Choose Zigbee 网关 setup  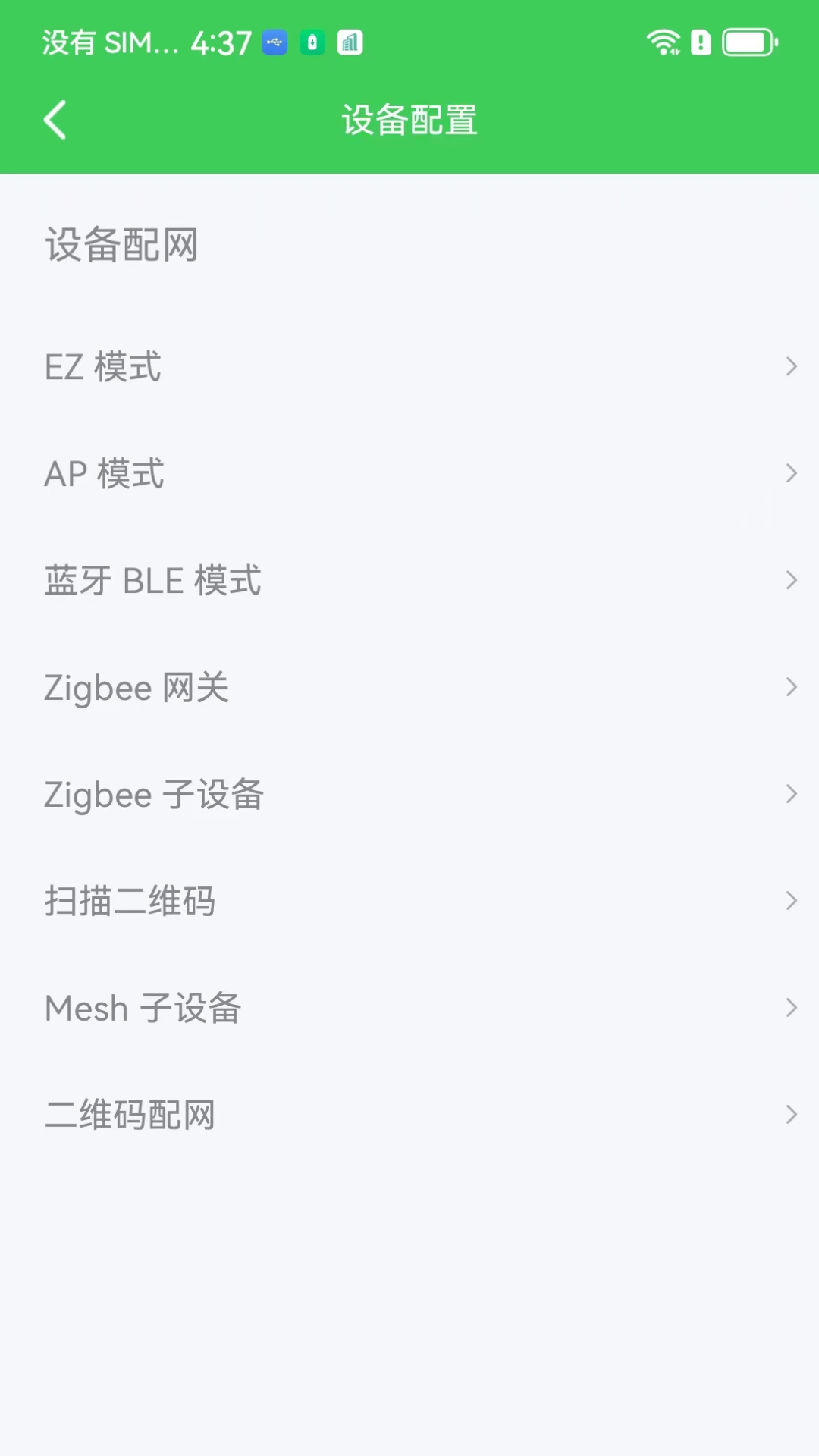(409, 688)
